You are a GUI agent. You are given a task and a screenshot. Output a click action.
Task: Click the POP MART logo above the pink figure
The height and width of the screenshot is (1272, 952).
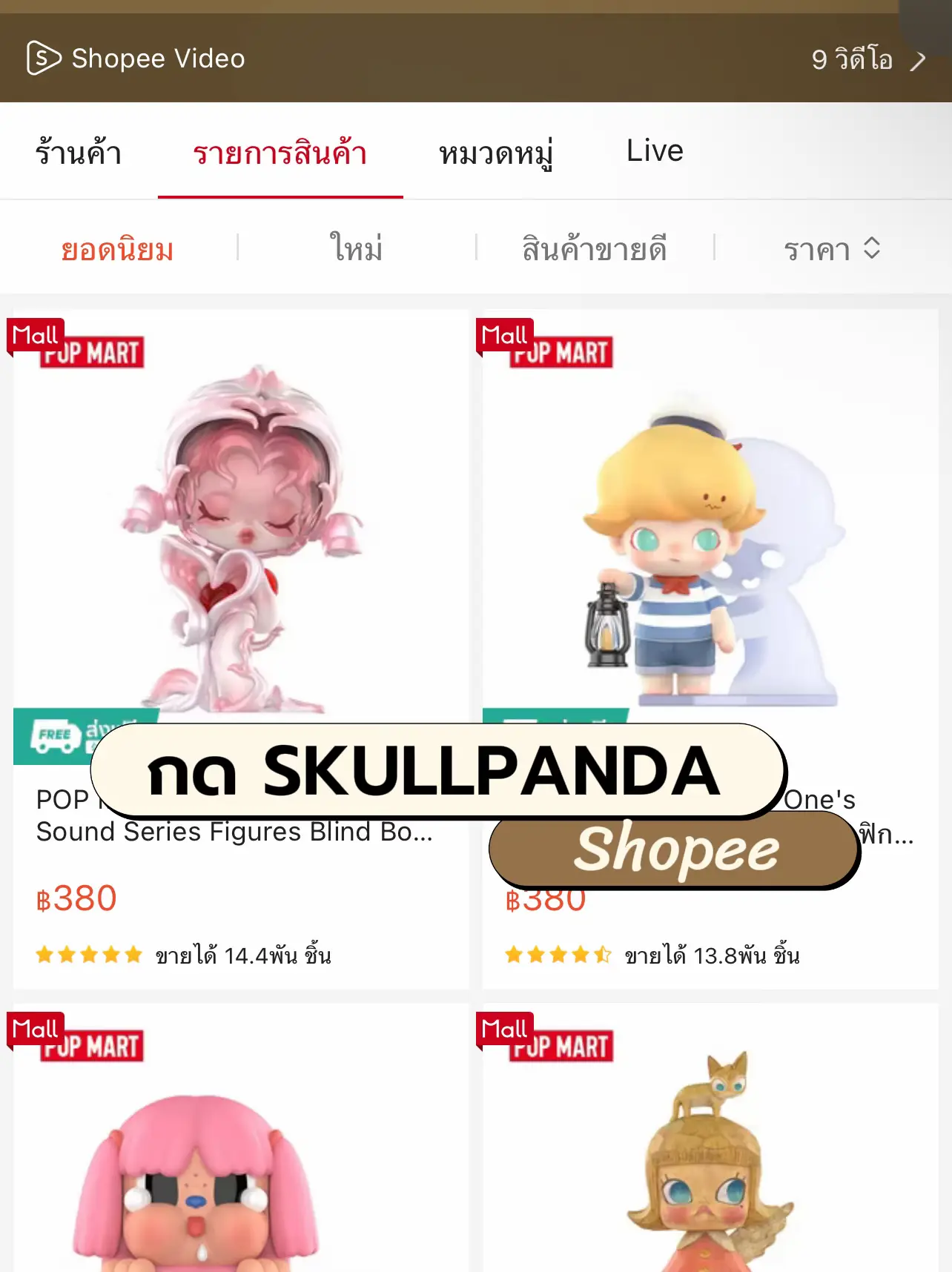pos(92,353)
